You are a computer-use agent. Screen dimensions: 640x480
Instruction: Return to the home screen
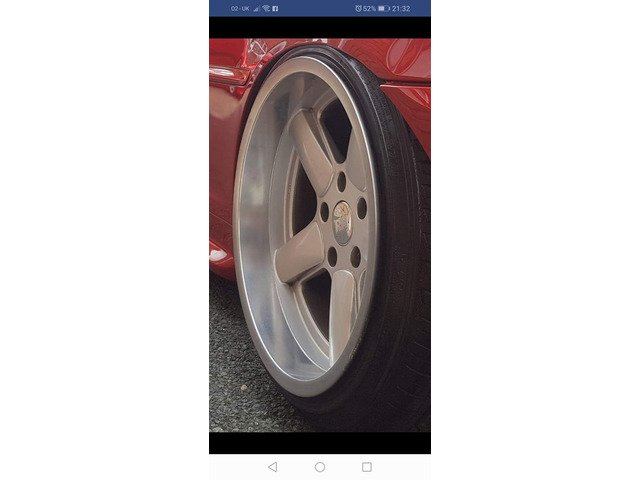click(320, 467)
